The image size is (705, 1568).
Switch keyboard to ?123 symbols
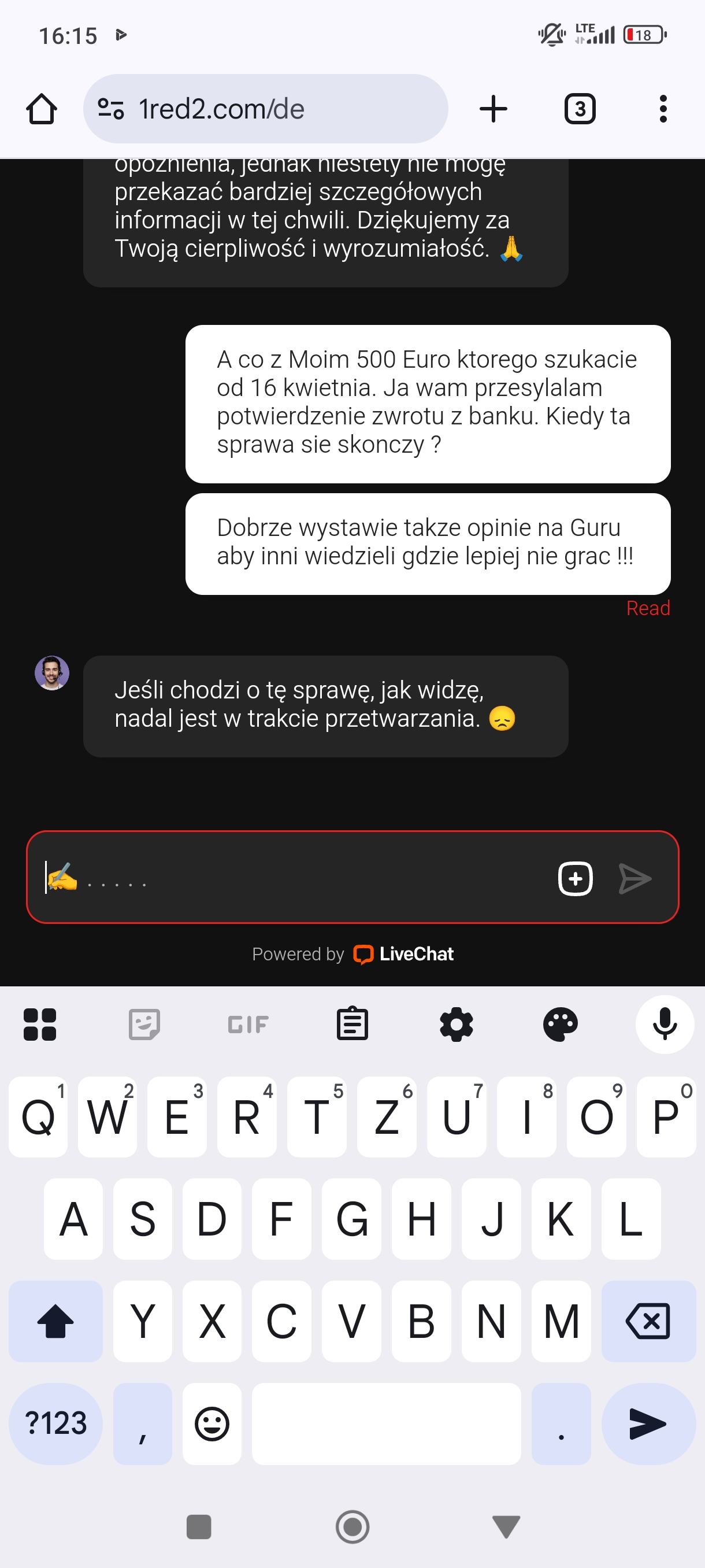click(55, 1423)
